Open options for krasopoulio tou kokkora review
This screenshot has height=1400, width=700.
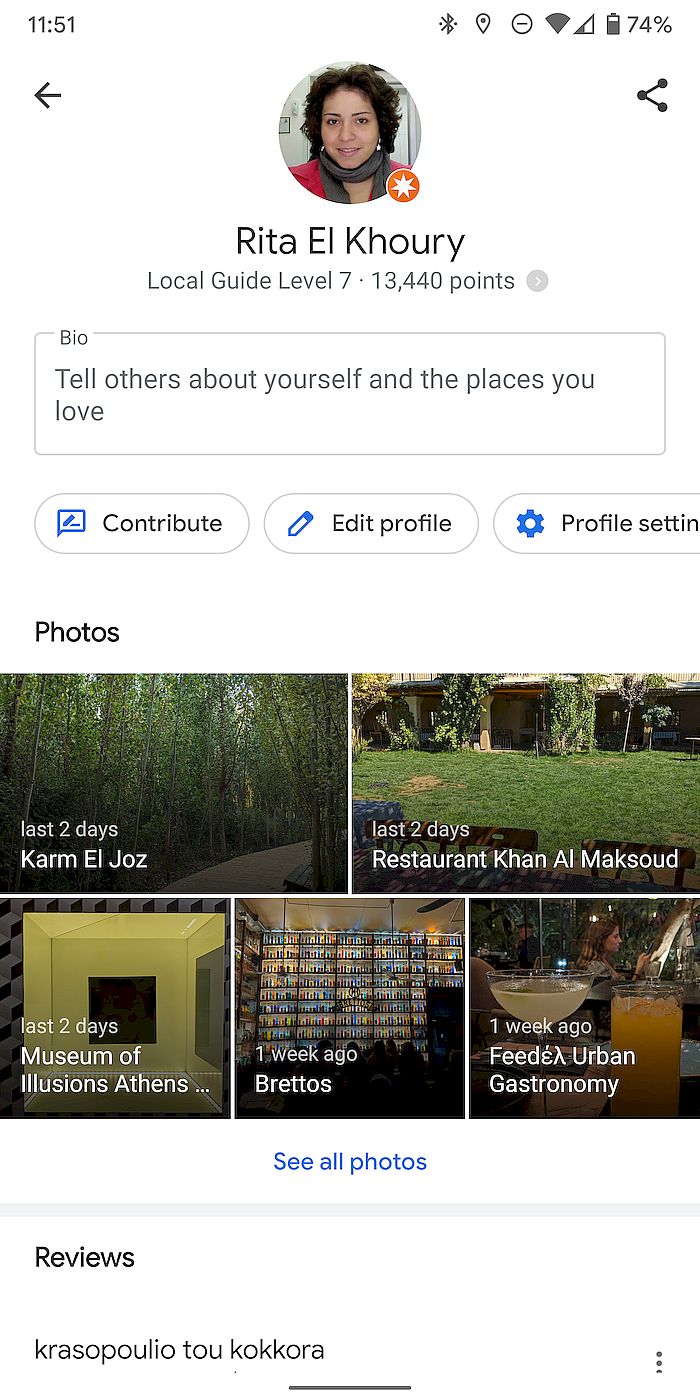pos(658,1361)
